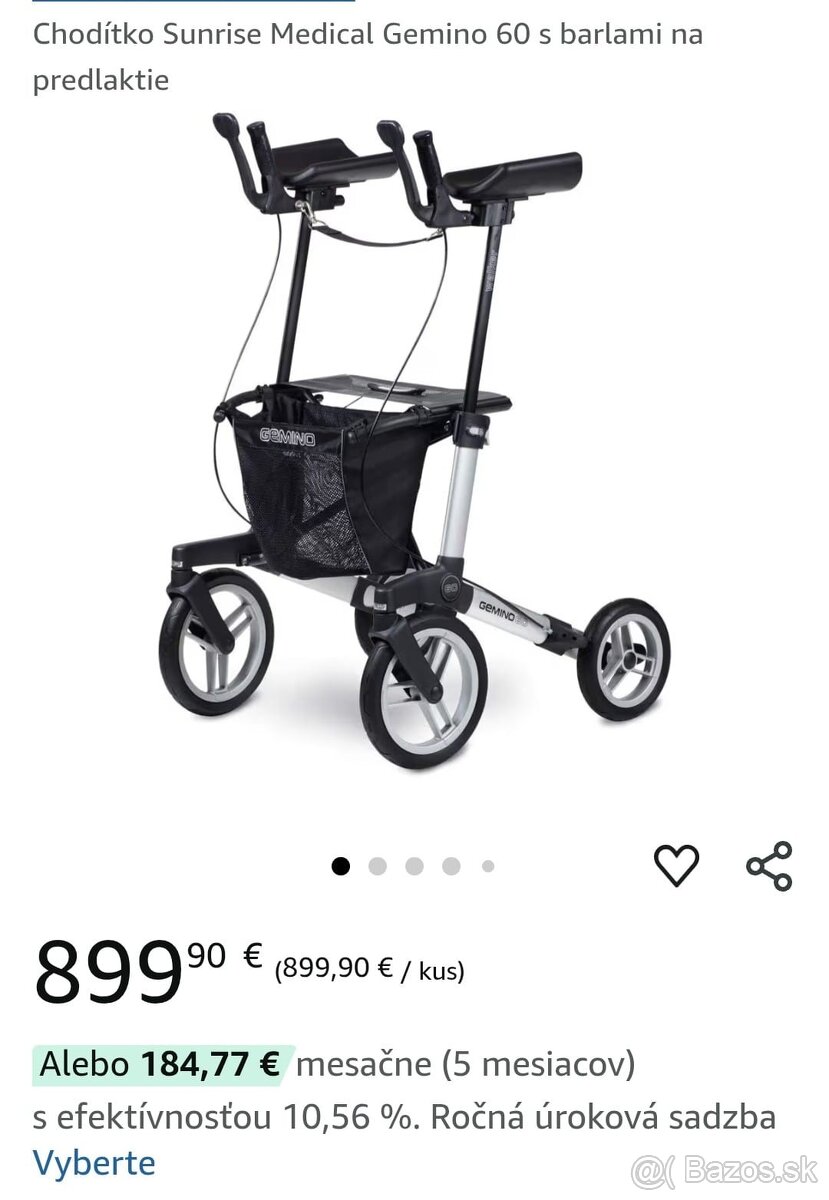Image resolution: width=829 pixels, height=1200 pixels.
Task: Add the Gemino 60 walker to wishlist
Action: (x=676, y=865)
